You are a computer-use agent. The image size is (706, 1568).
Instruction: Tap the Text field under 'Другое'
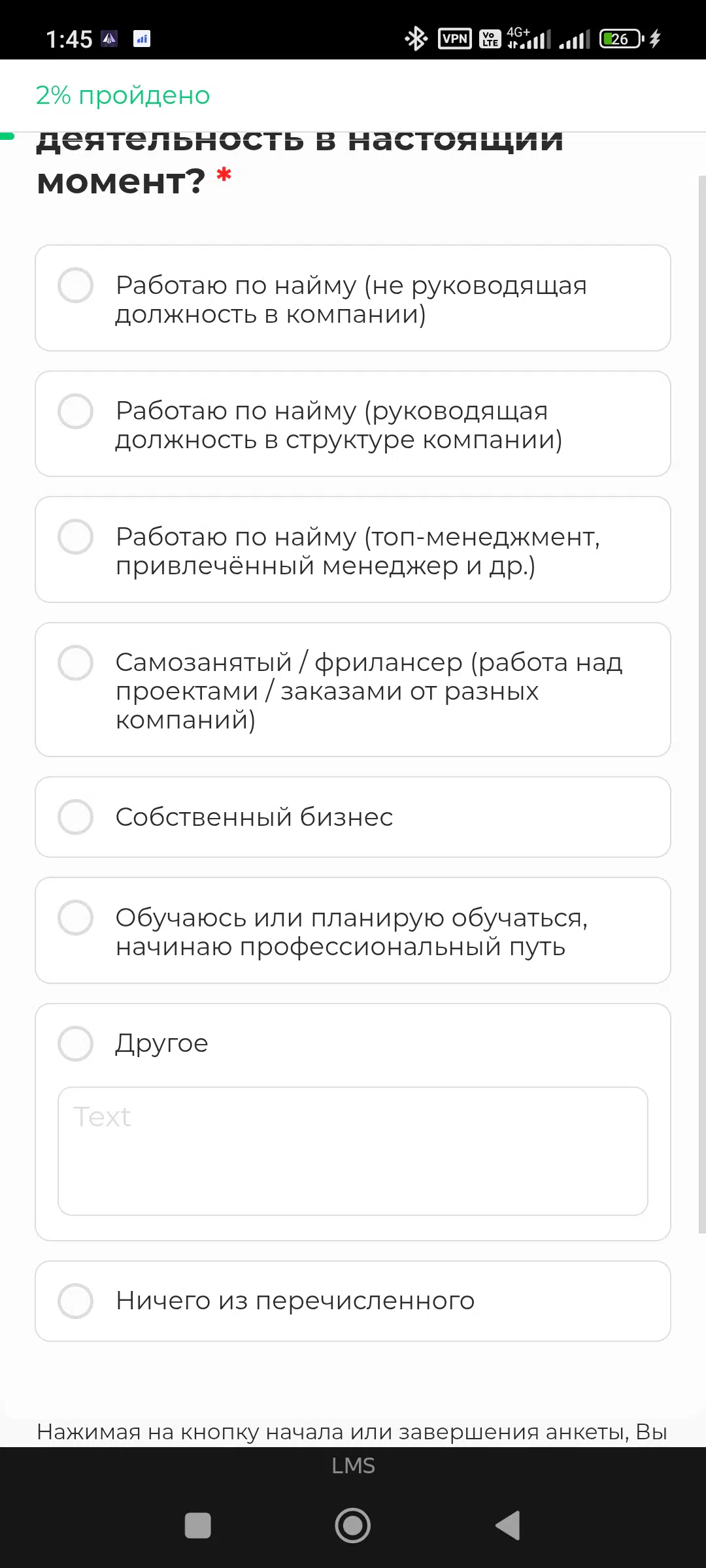353,1151
